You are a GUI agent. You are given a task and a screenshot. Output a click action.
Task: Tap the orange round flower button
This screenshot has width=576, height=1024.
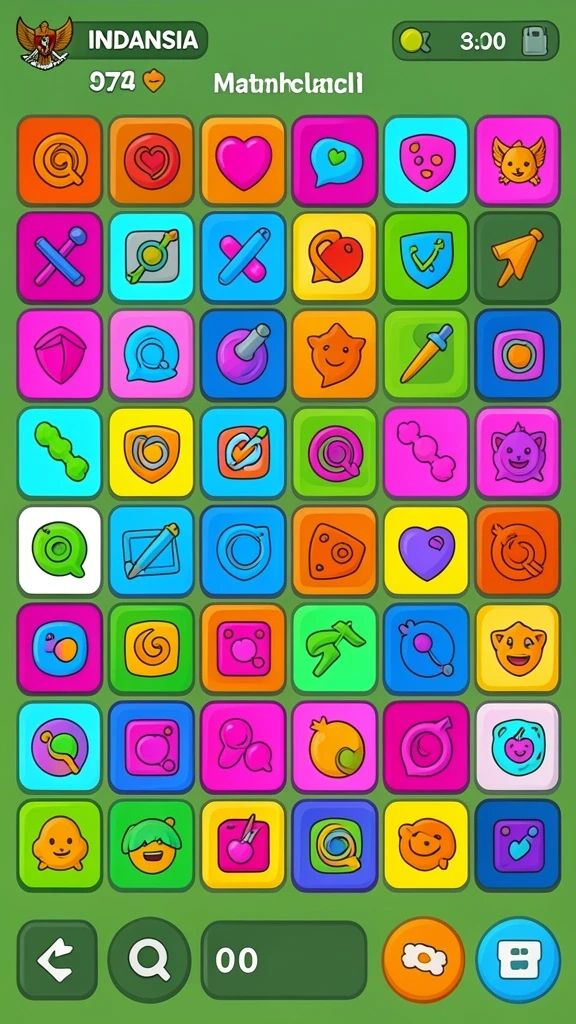(423, 959)
